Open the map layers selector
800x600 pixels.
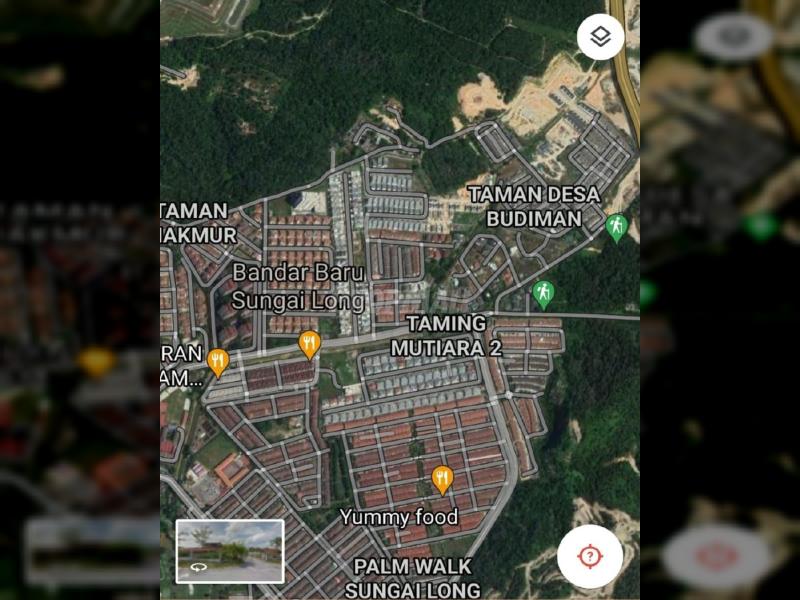click(600, 38)
